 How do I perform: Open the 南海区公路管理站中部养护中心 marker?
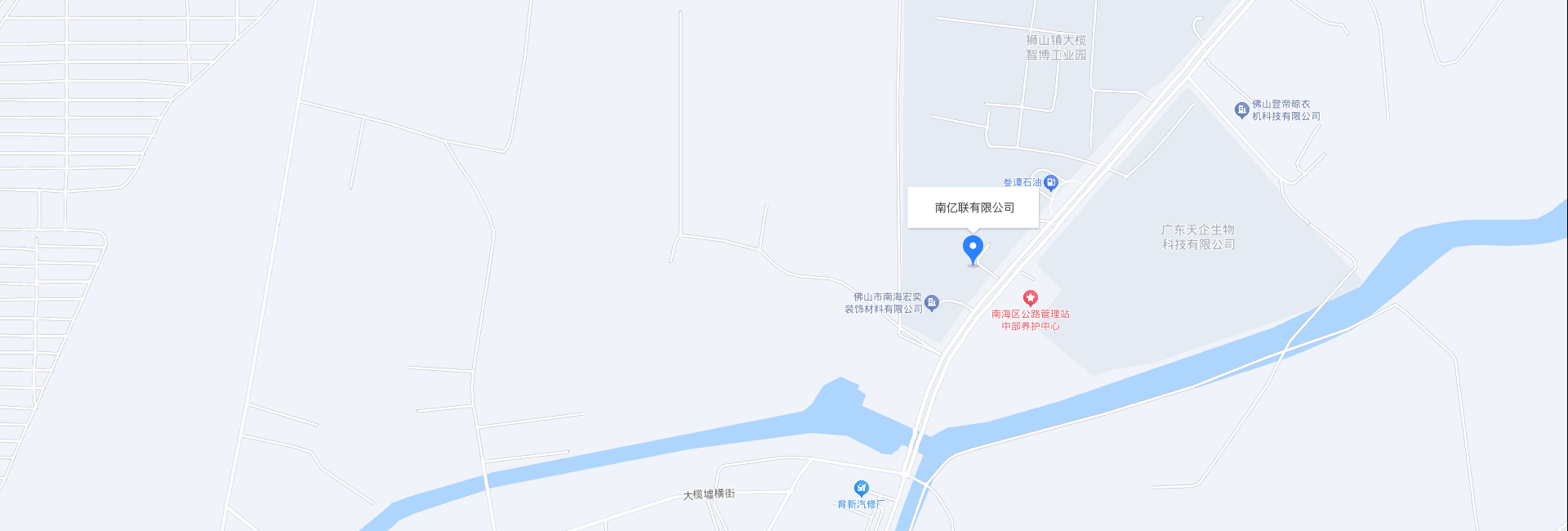(1031, 298)
